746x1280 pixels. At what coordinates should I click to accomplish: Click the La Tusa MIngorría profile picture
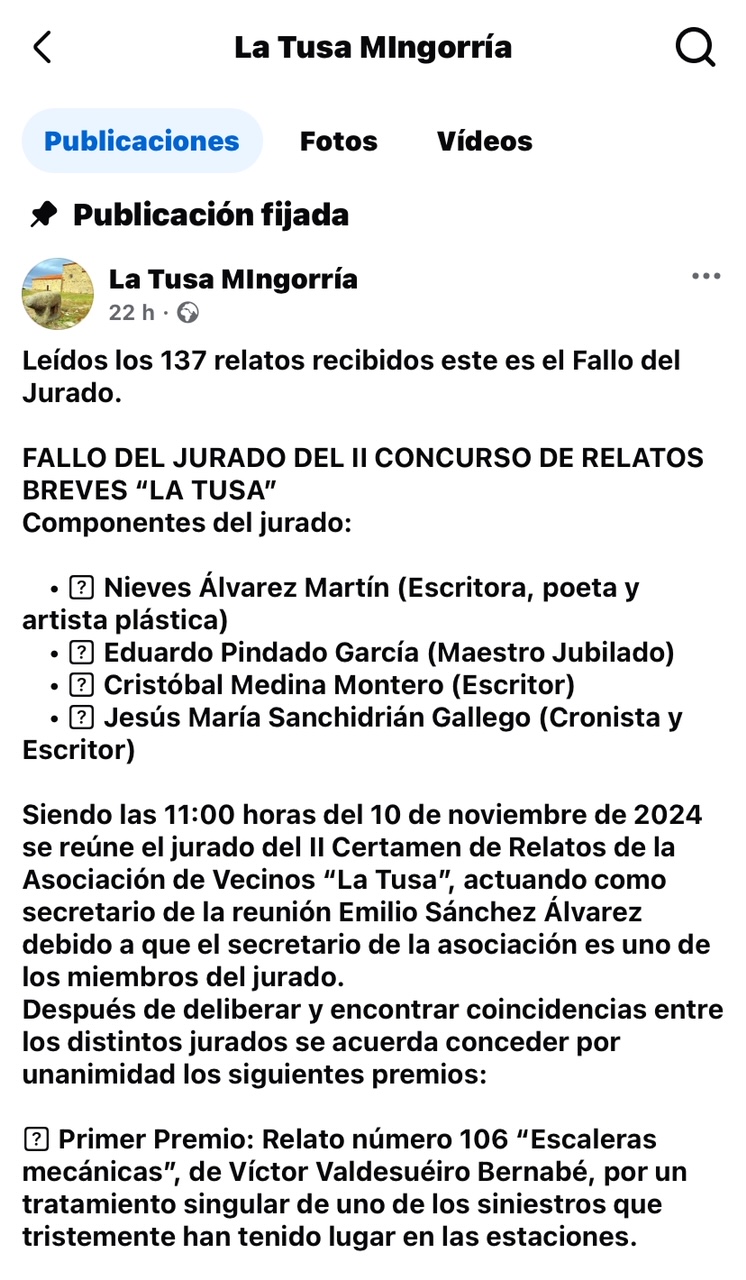click(x=57, y=293)
